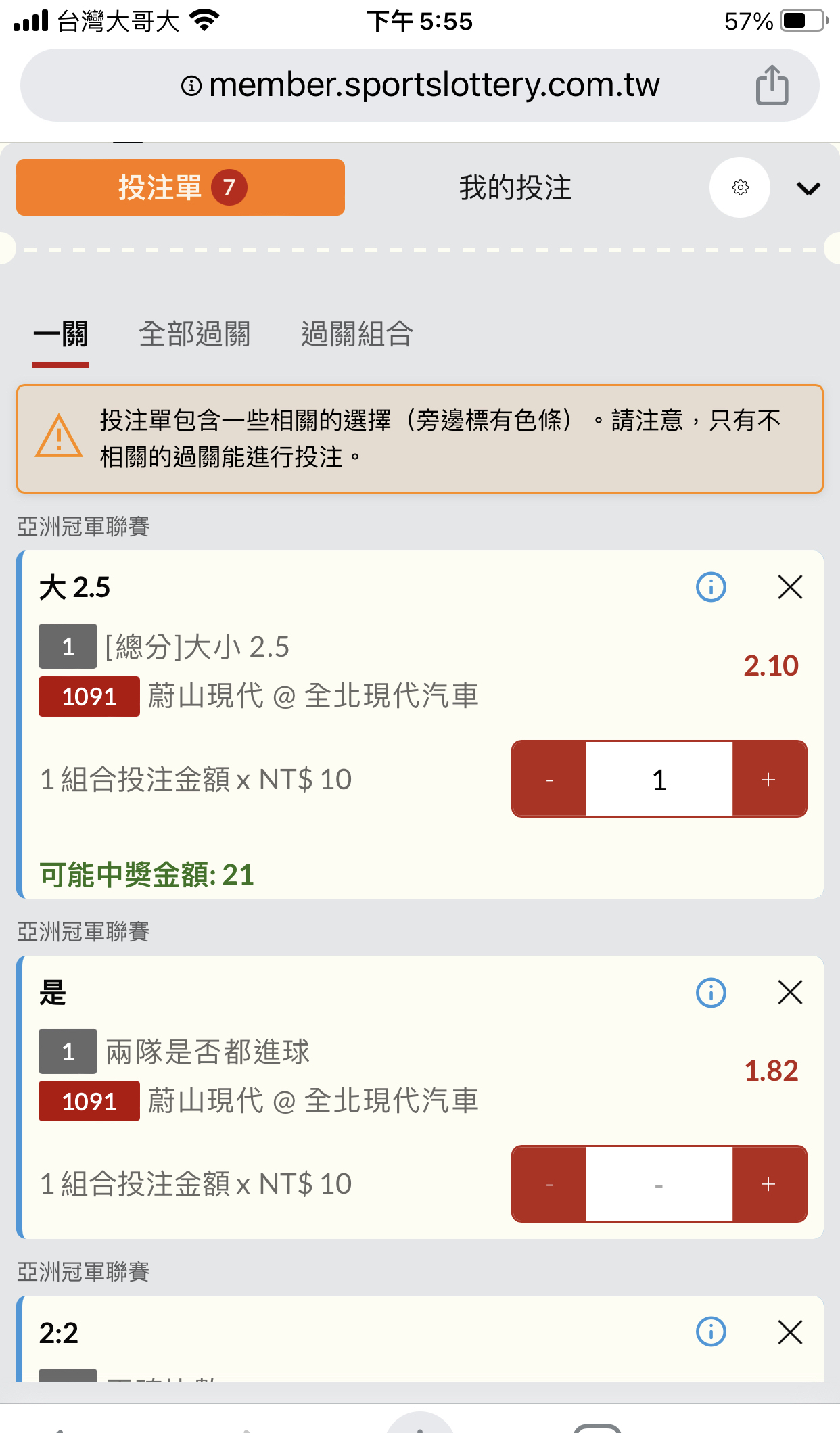Open the 投注單 bet slip tab
This screenshot has height=1433, width=840.
coord(181,187)
